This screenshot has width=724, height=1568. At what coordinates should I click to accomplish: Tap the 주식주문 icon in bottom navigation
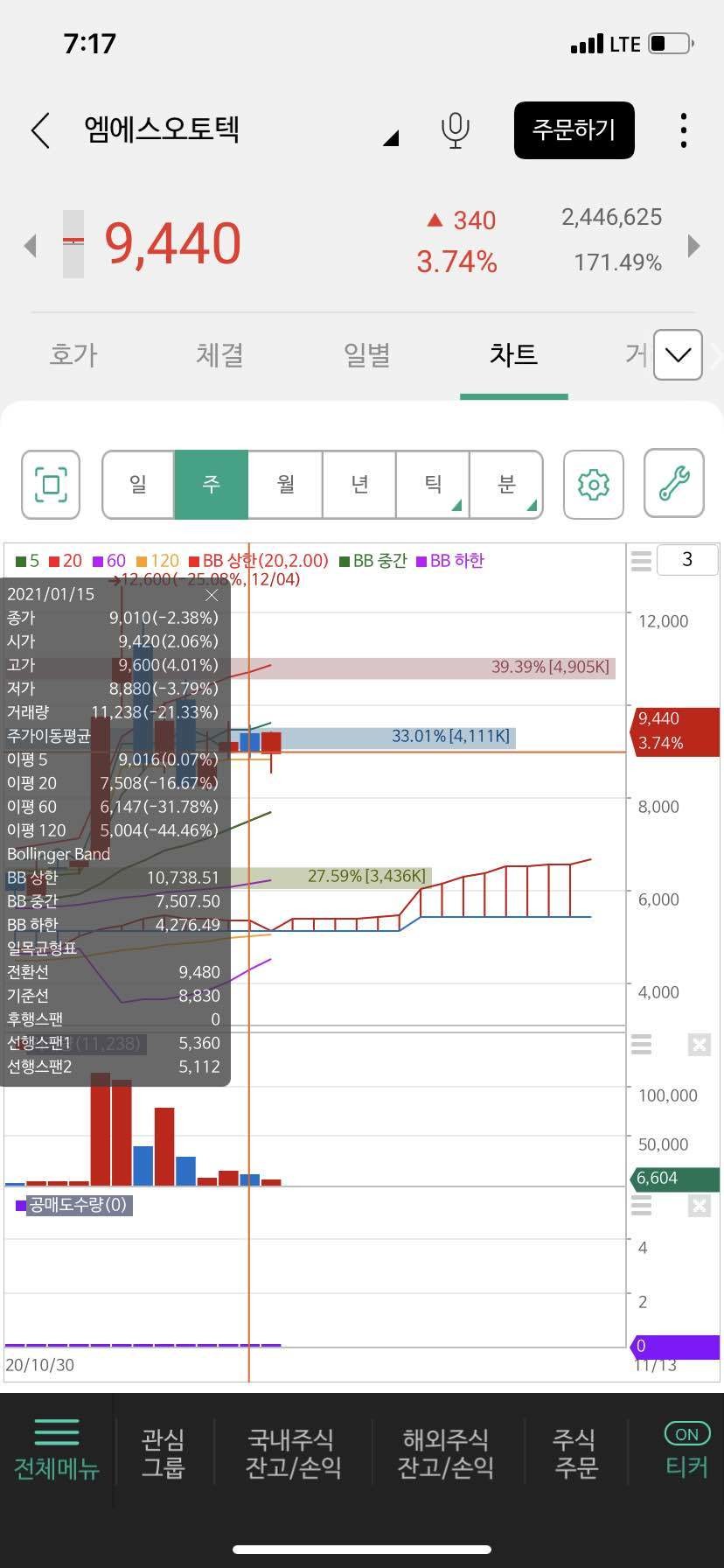(x=573, y=1451)
